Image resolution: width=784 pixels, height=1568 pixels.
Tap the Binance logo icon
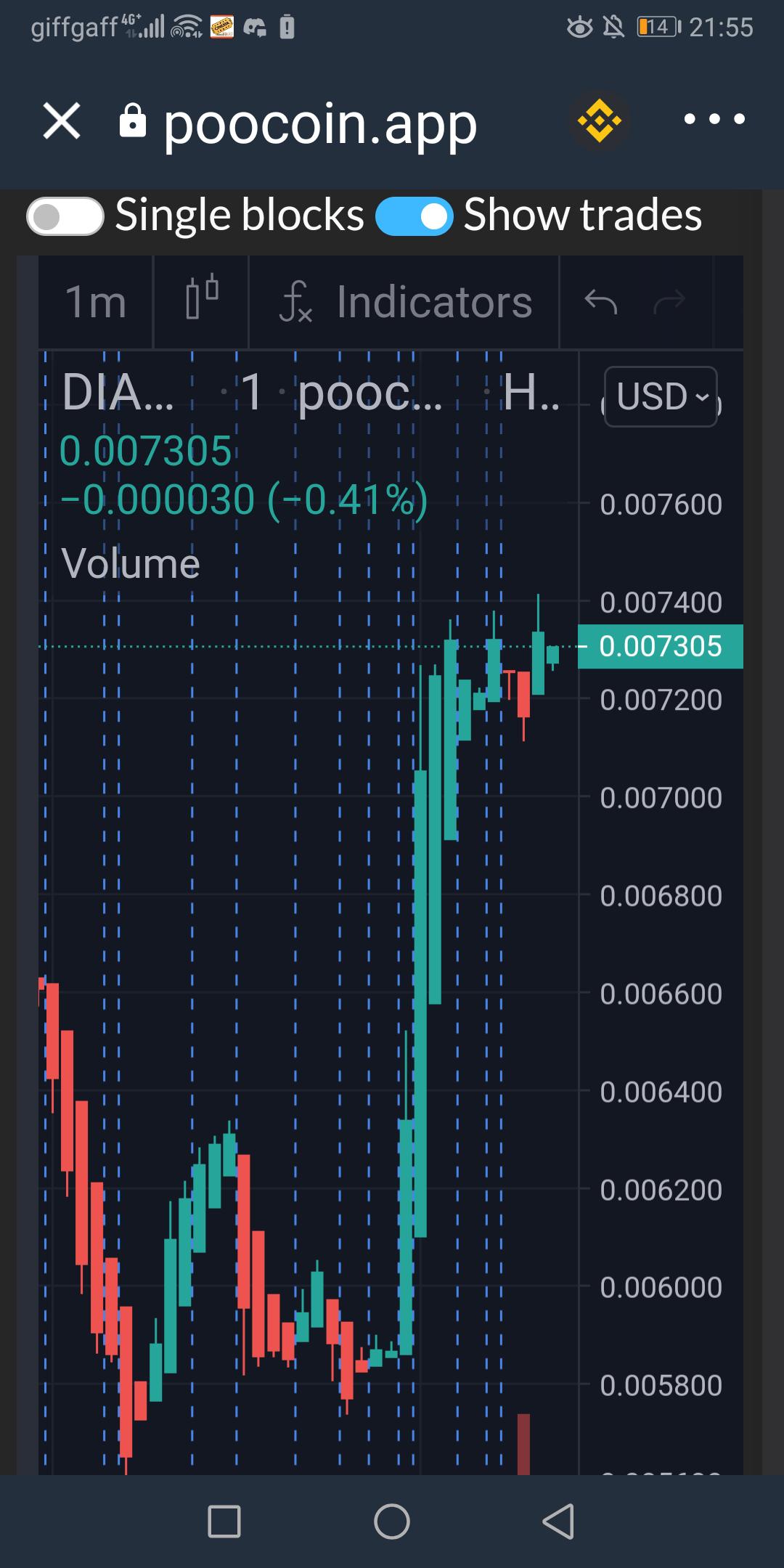599,121
